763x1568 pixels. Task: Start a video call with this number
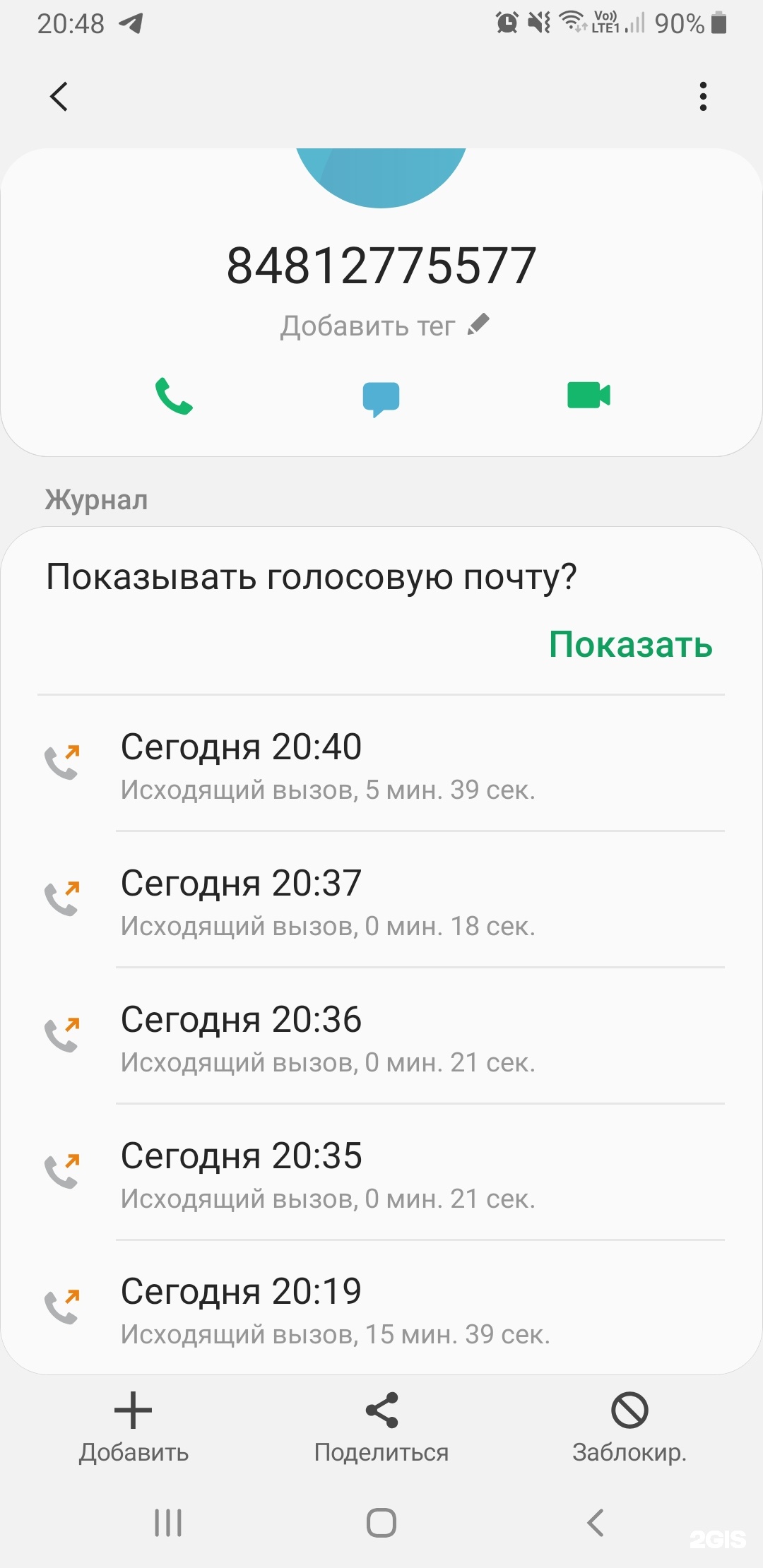click(x=588, y=396)
